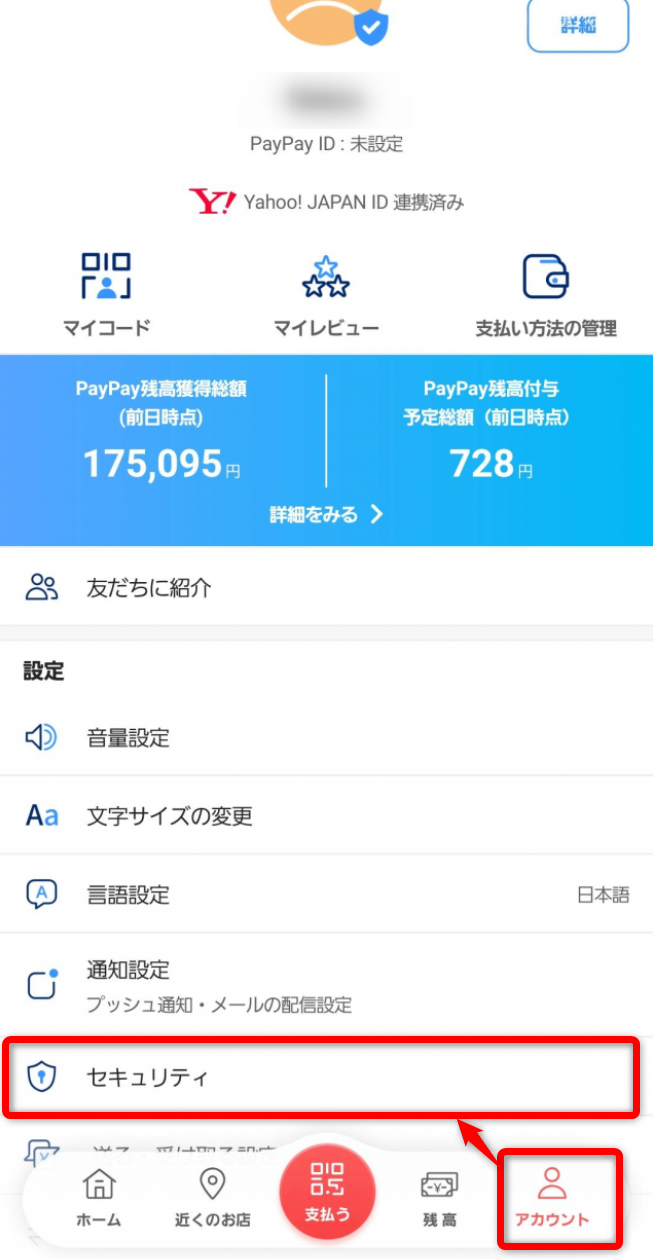Tap the 詳細 button
The image size is (653, 1259).
pyautogui.click(x=578, y=25)
